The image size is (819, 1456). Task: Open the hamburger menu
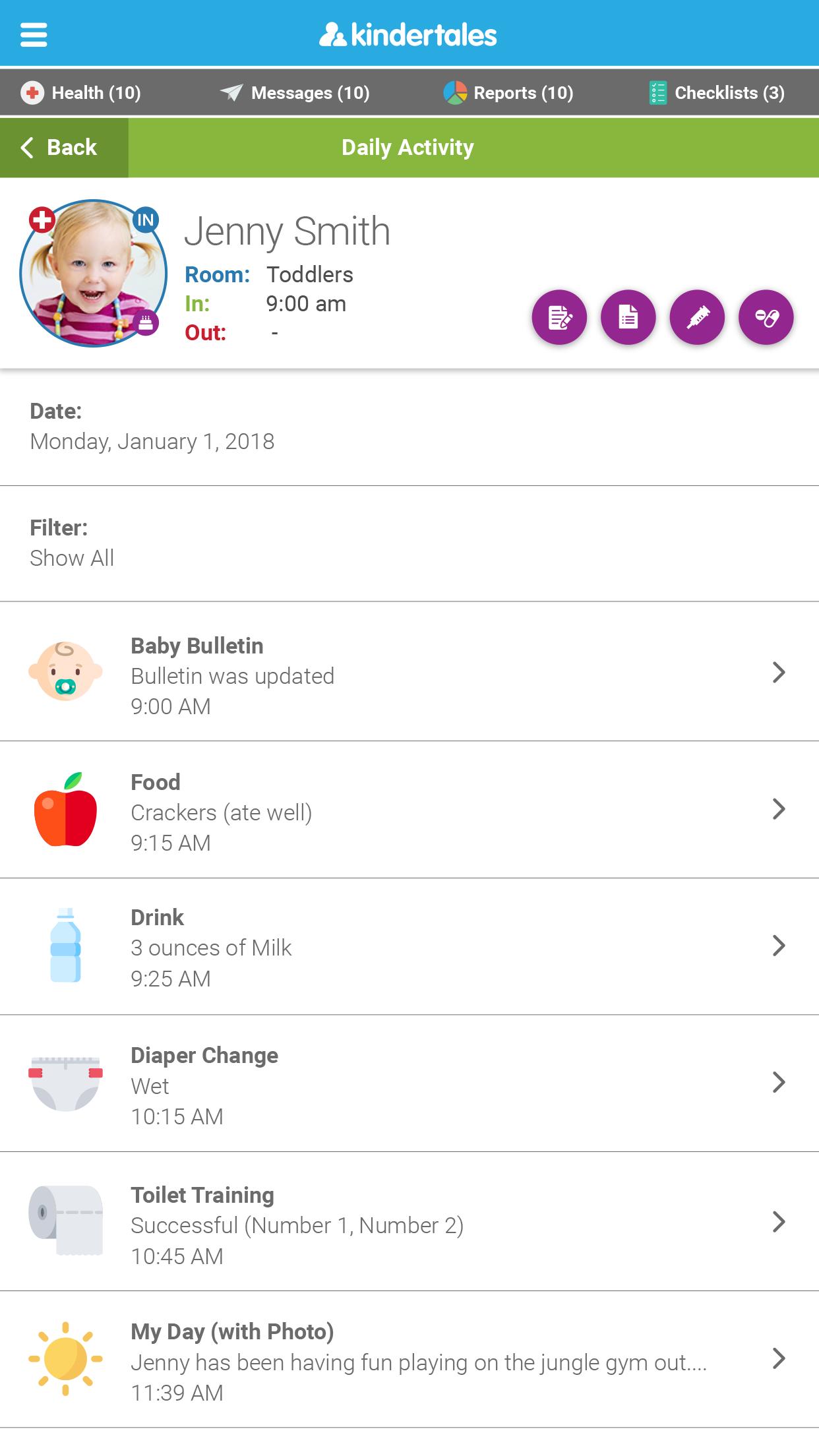[x=34, y=34]
